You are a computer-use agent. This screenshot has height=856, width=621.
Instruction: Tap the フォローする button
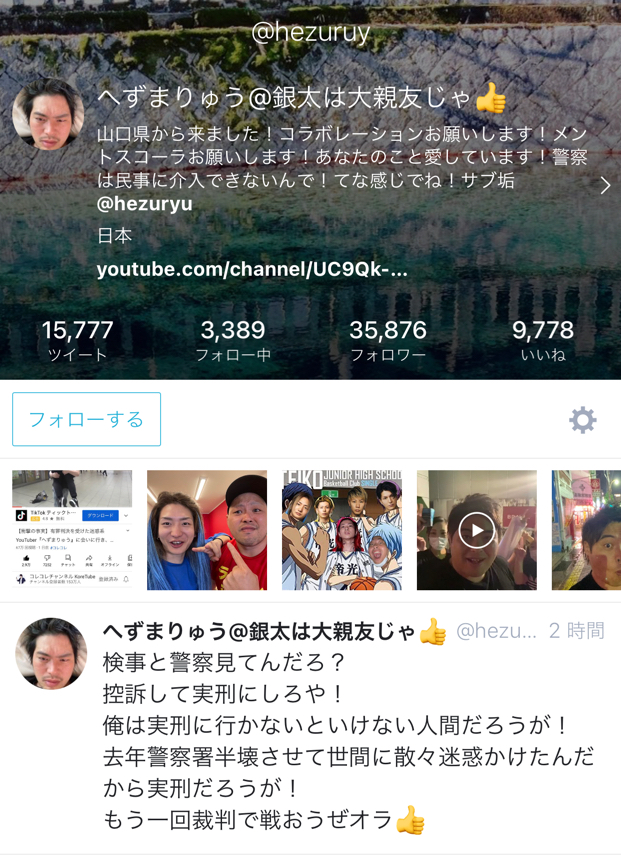coord(86,419)
